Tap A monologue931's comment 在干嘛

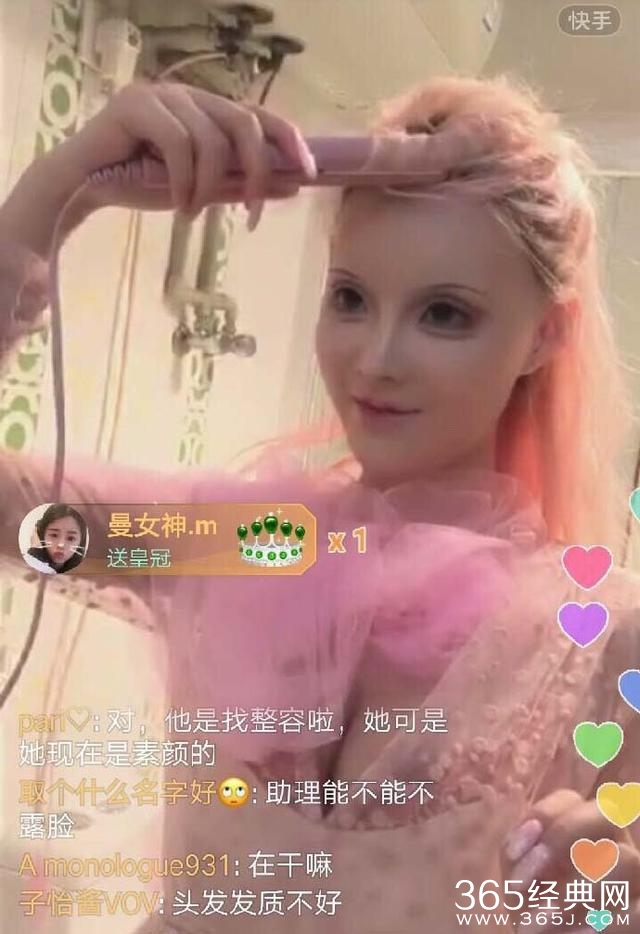point(175,866)
